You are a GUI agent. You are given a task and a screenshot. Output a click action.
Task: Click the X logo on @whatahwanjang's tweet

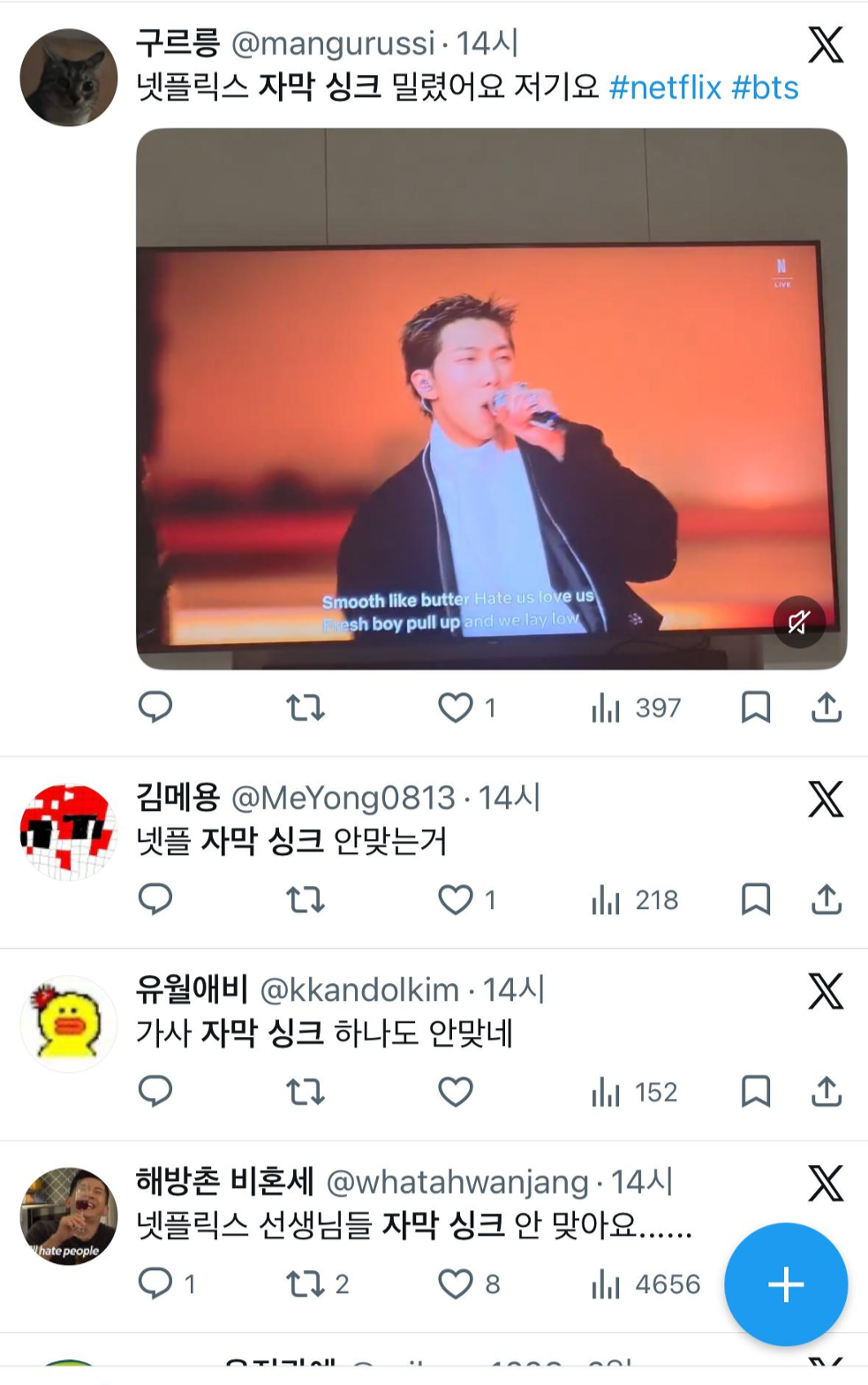point(825,1180)
